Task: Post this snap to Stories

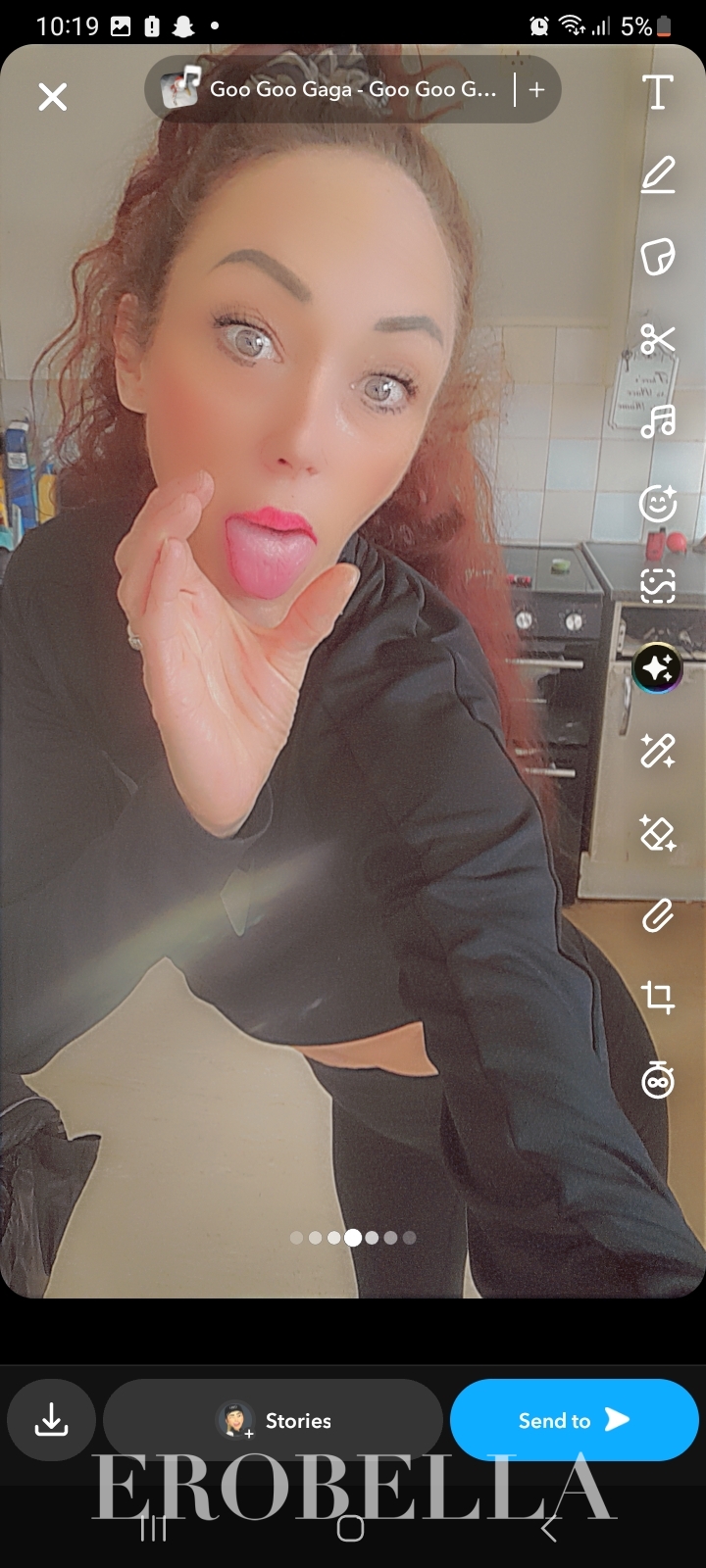Action: pos(273,1420)
